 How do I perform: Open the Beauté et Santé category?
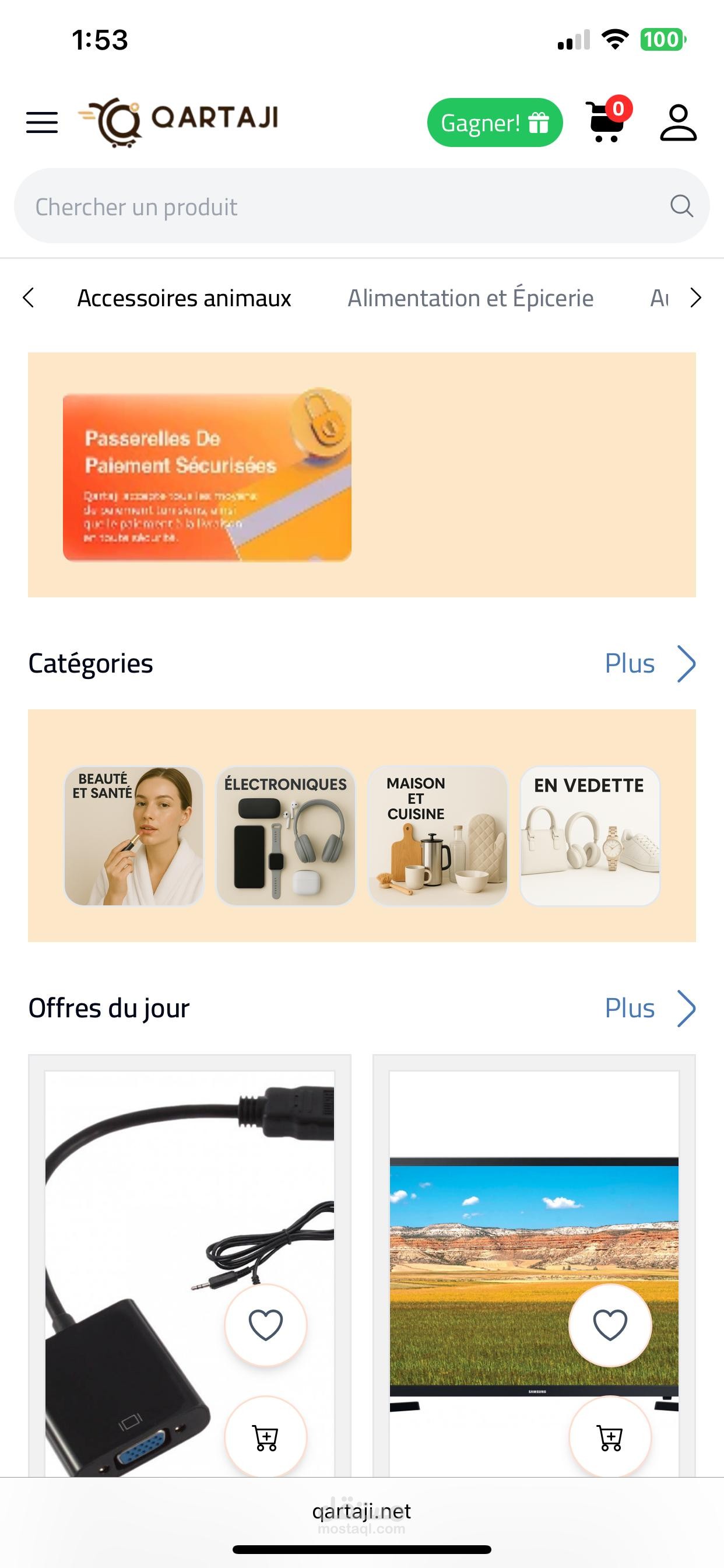pos(134,836)
